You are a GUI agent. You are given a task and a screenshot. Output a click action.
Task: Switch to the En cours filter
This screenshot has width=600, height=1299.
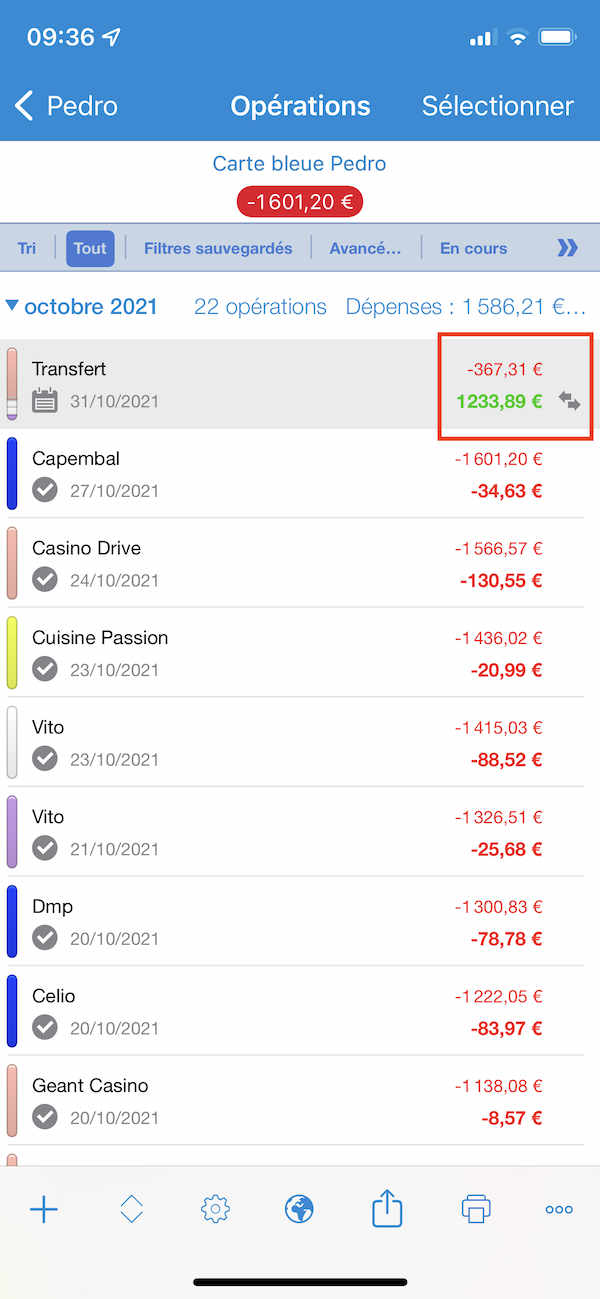tap(473, 248)
